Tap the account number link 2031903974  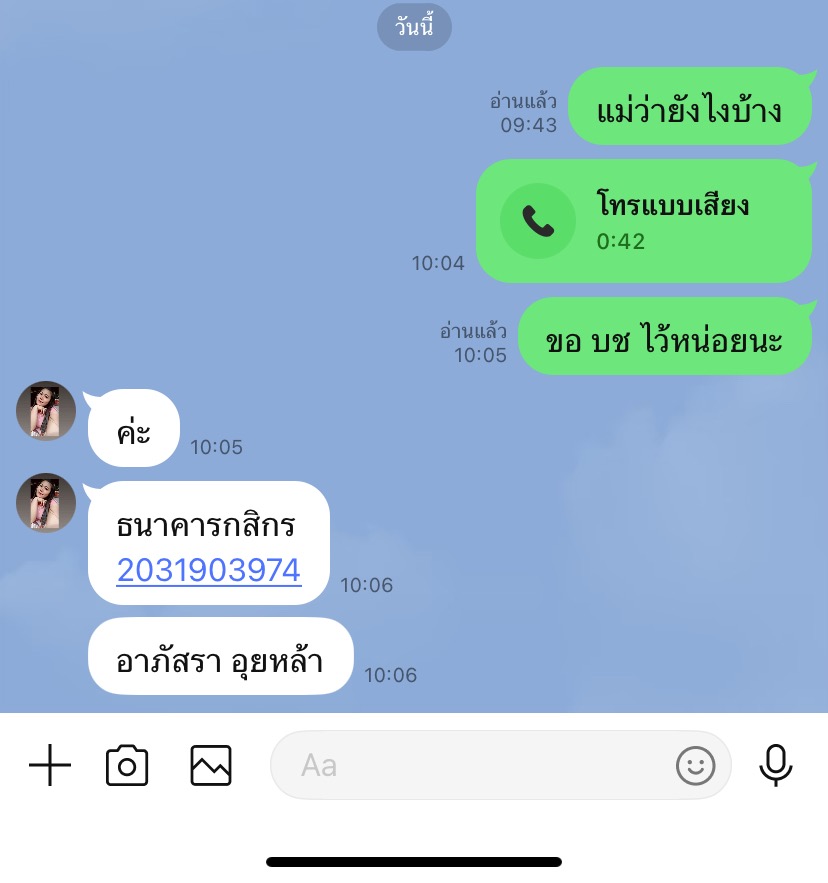point(209,570)
